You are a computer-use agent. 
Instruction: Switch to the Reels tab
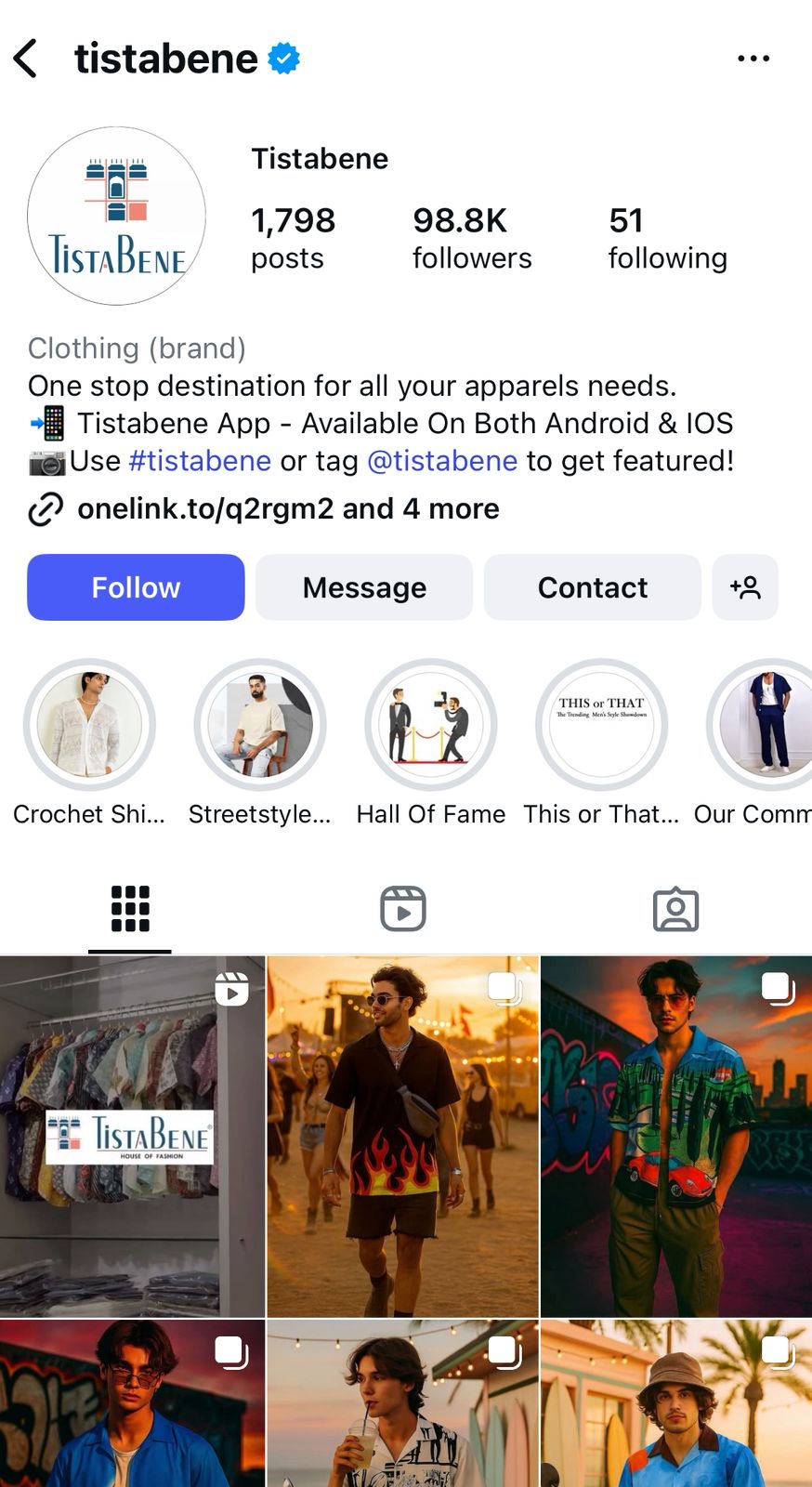(403, 909)
